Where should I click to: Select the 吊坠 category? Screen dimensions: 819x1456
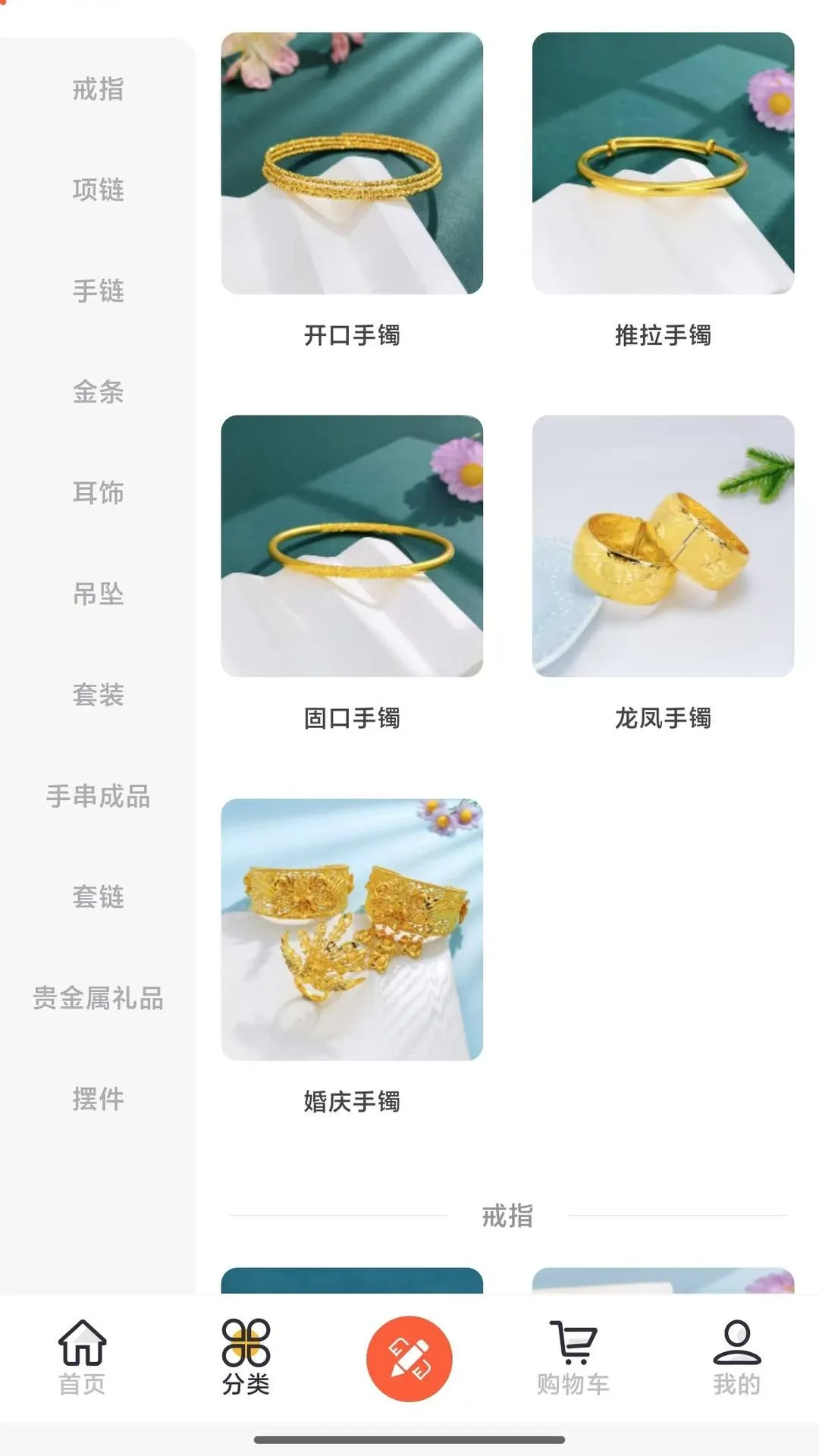coord(98,593)
